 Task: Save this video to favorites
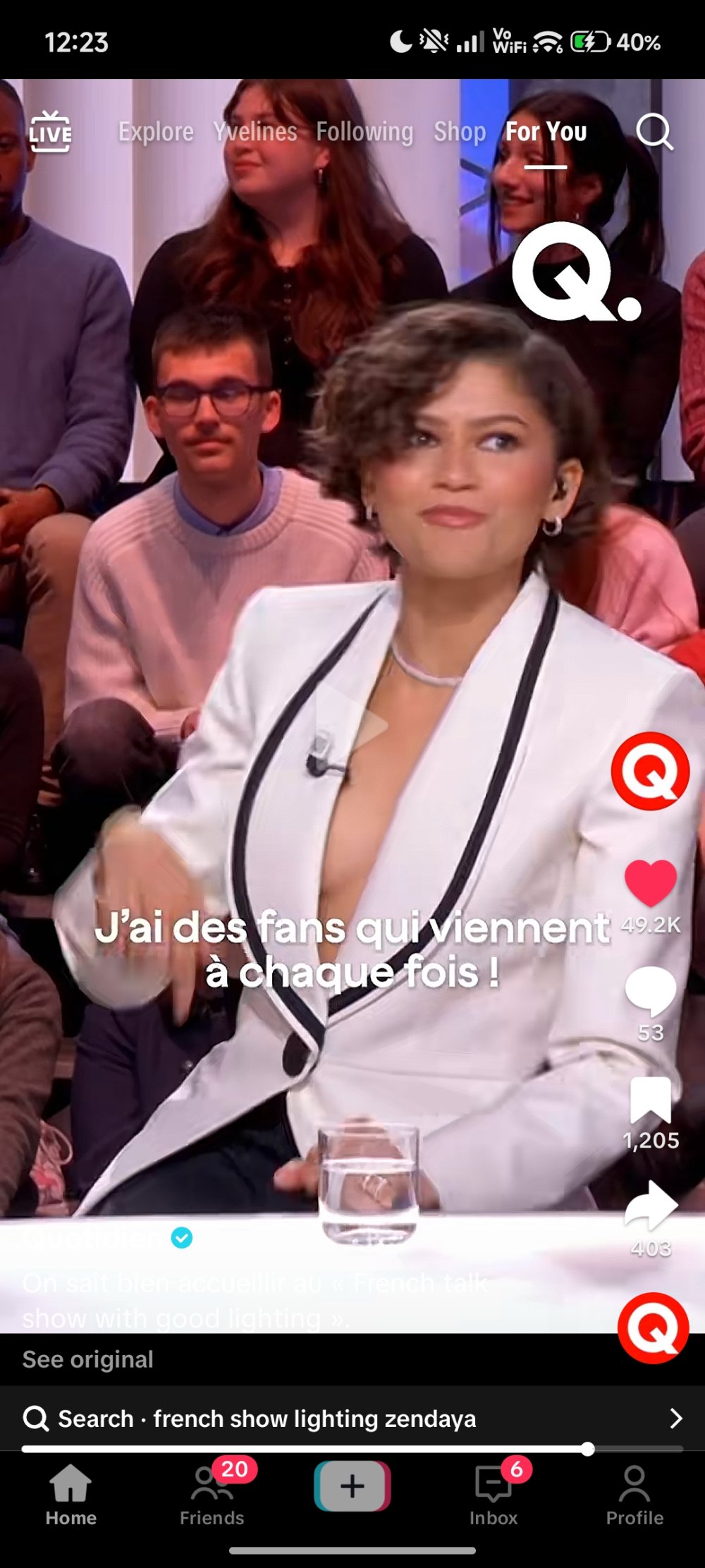(x=650, y=1100)
